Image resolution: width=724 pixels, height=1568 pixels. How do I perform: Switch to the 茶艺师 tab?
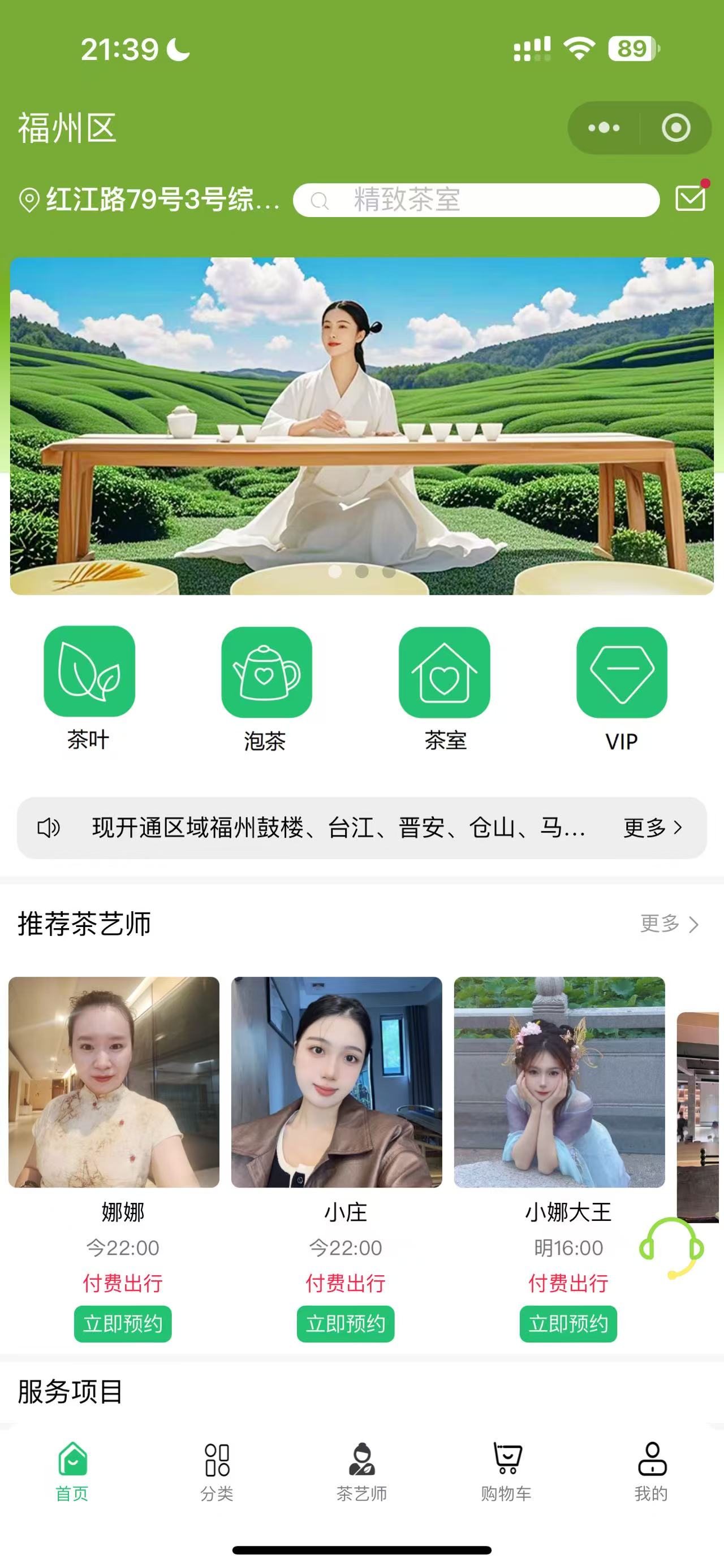click(361, 1470)
